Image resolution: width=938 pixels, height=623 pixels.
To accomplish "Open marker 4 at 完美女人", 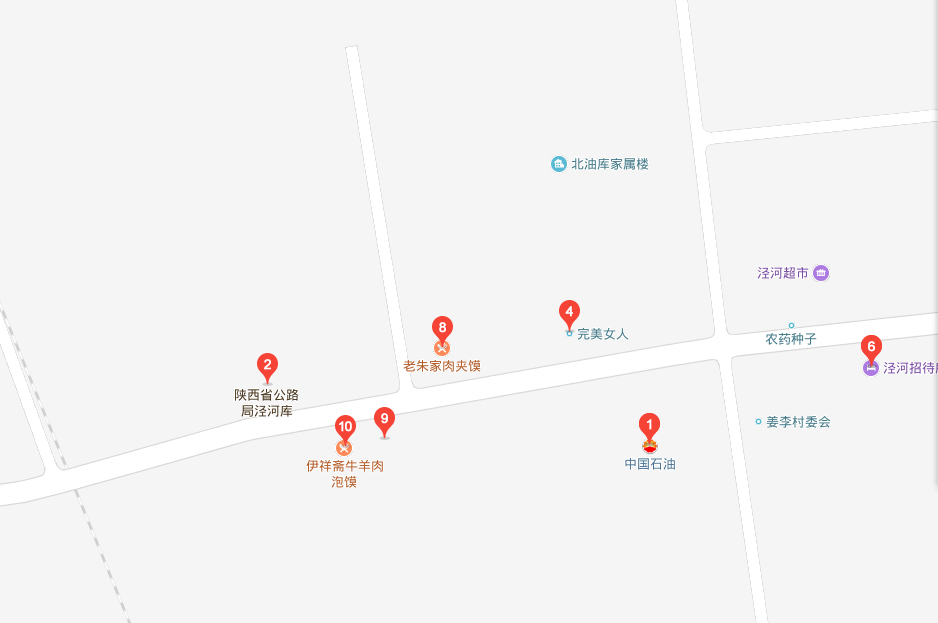I will 569,313.
